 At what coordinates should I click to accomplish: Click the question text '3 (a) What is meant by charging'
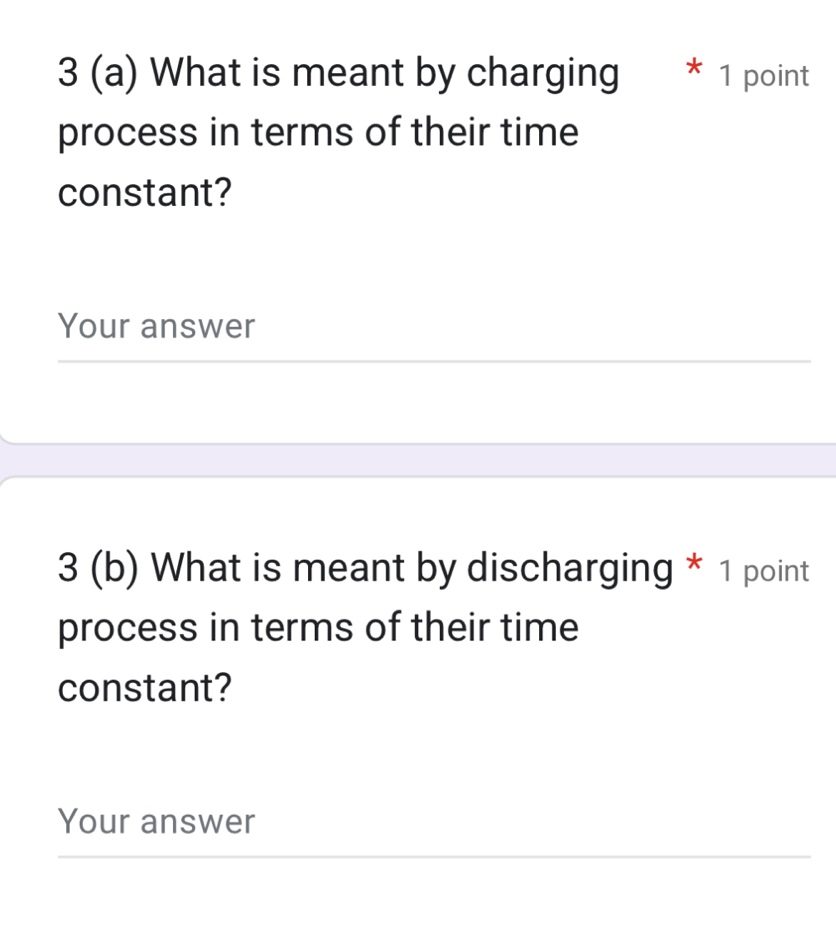(338, 72)
